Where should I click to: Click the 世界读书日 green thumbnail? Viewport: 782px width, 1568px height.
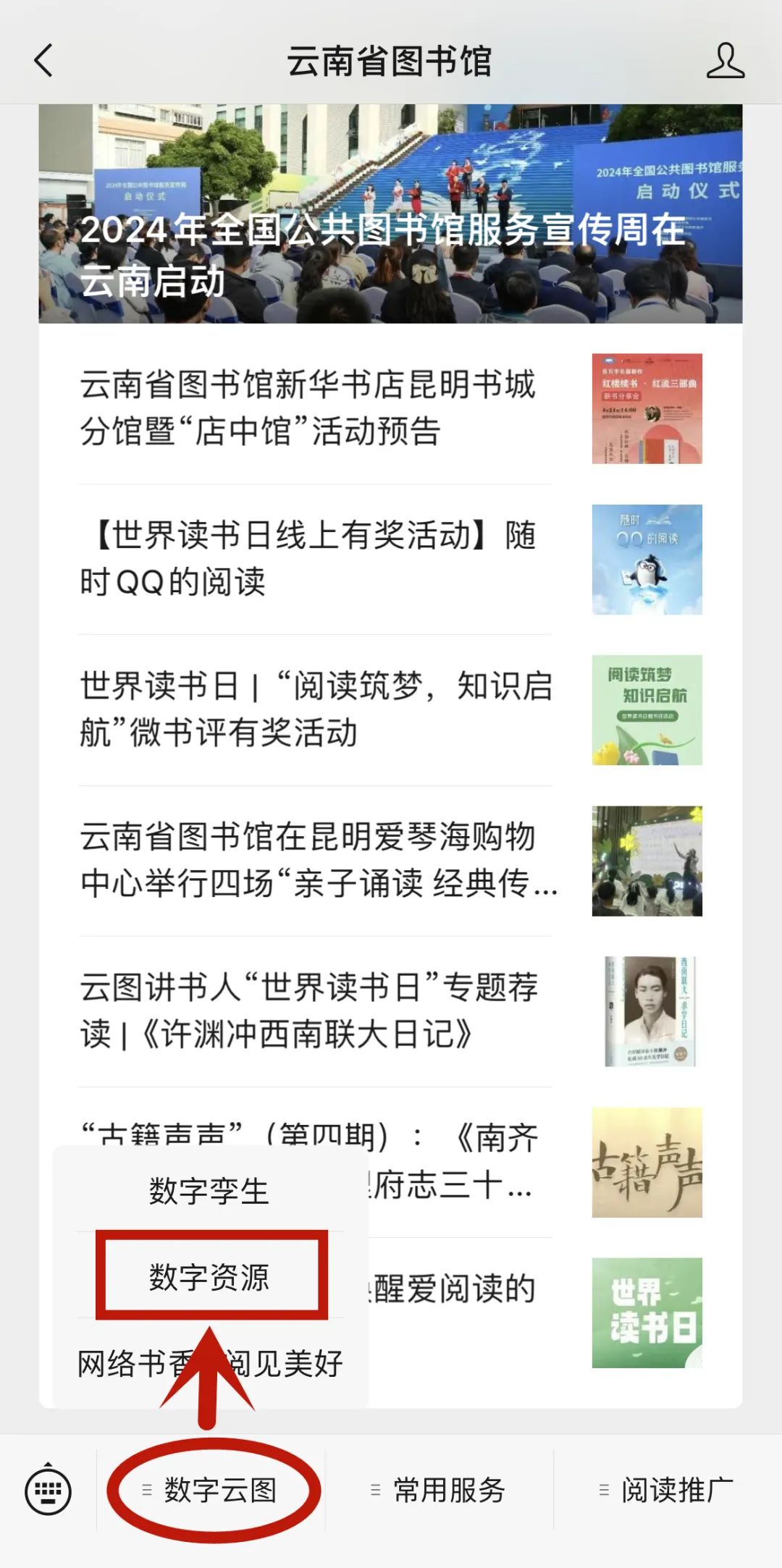(647, 1314)
